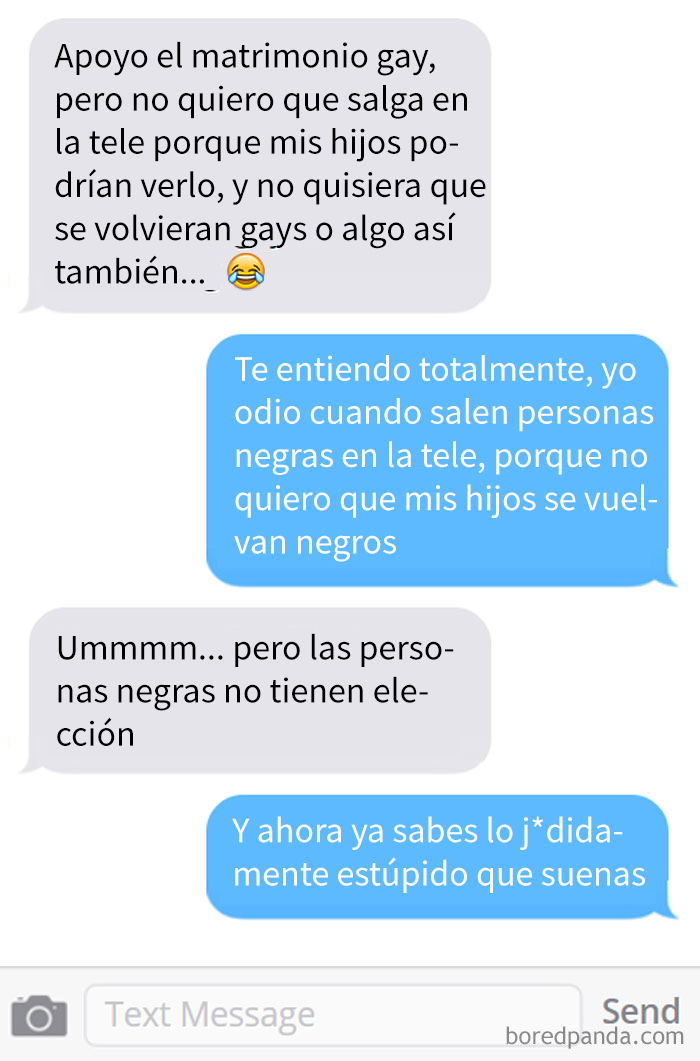Tap the Send button
The height and width of the screenshot is (1061, 700).
tap(640, 1010)
